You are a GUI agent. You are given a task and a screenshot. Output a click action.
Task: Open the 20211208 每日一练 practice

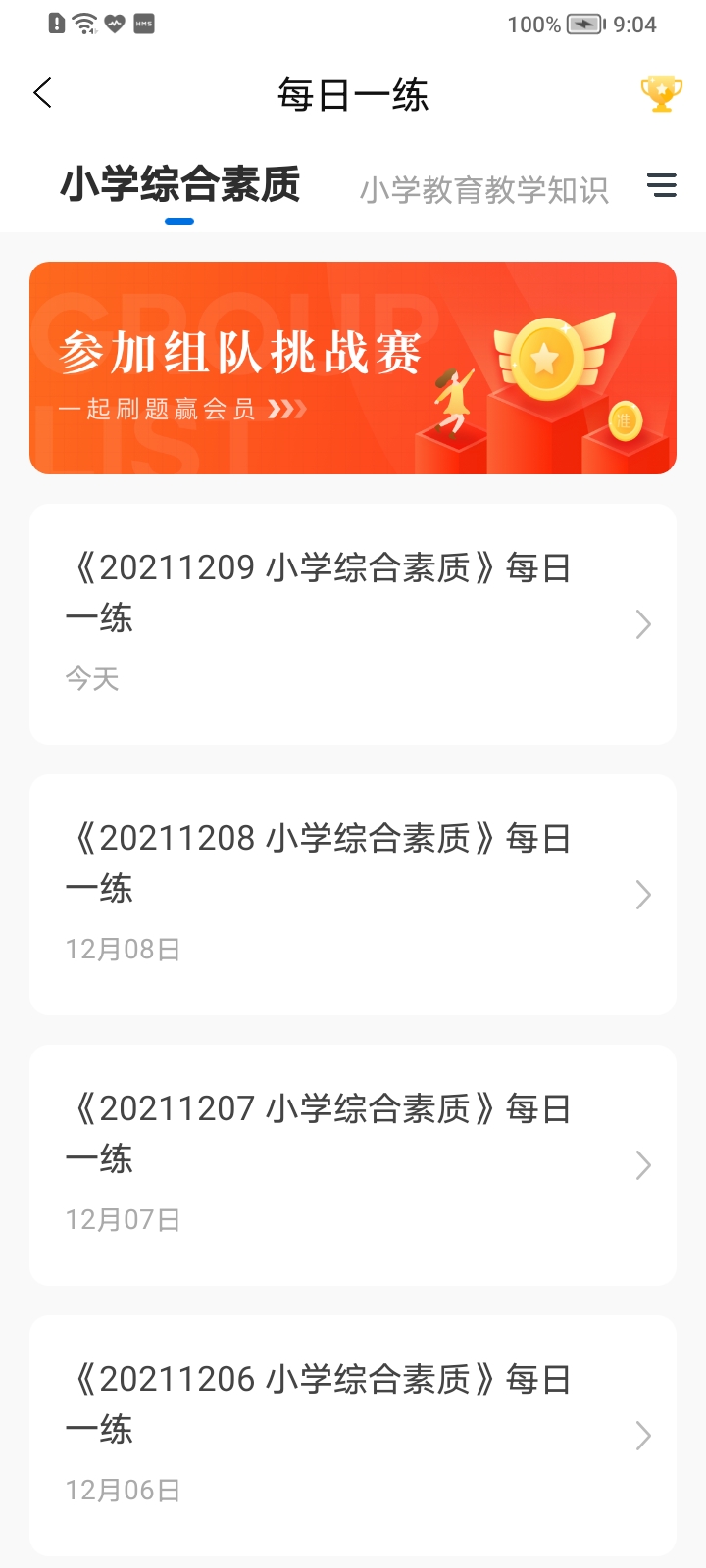(x=353, y=895)
